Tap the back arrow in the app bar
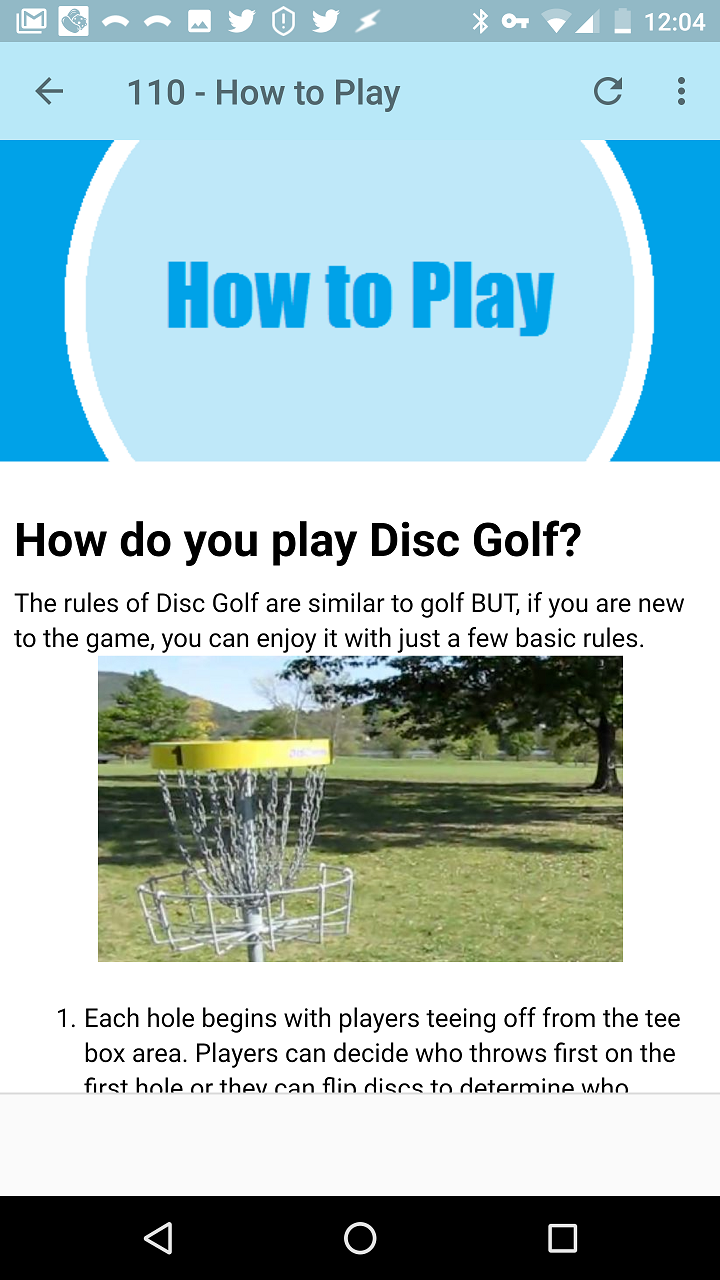The image size is (720, 1280). pyautogui.click(x=48, y=91)
